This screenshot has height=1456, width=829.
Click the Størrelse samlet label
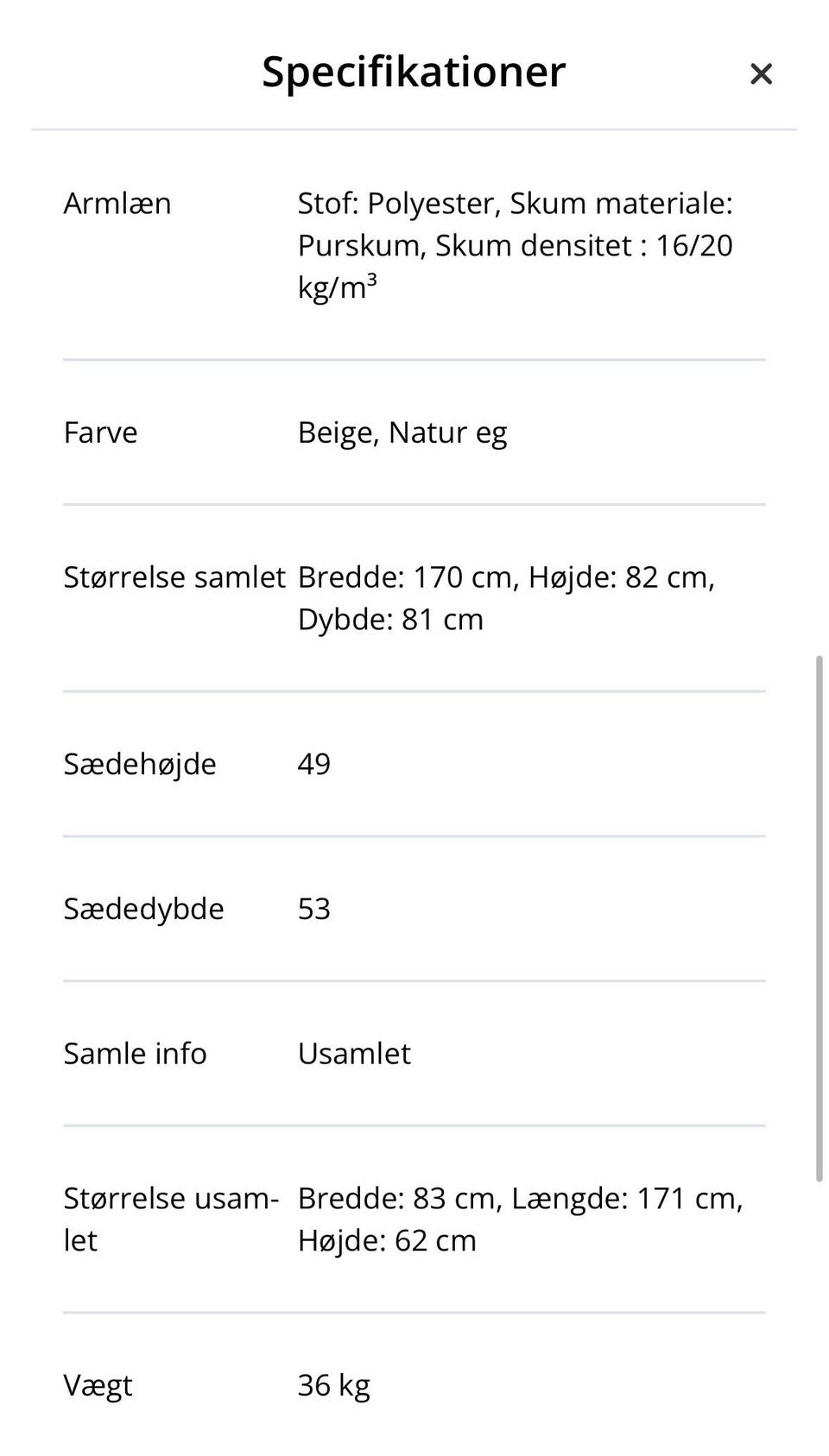coord(174,577)
